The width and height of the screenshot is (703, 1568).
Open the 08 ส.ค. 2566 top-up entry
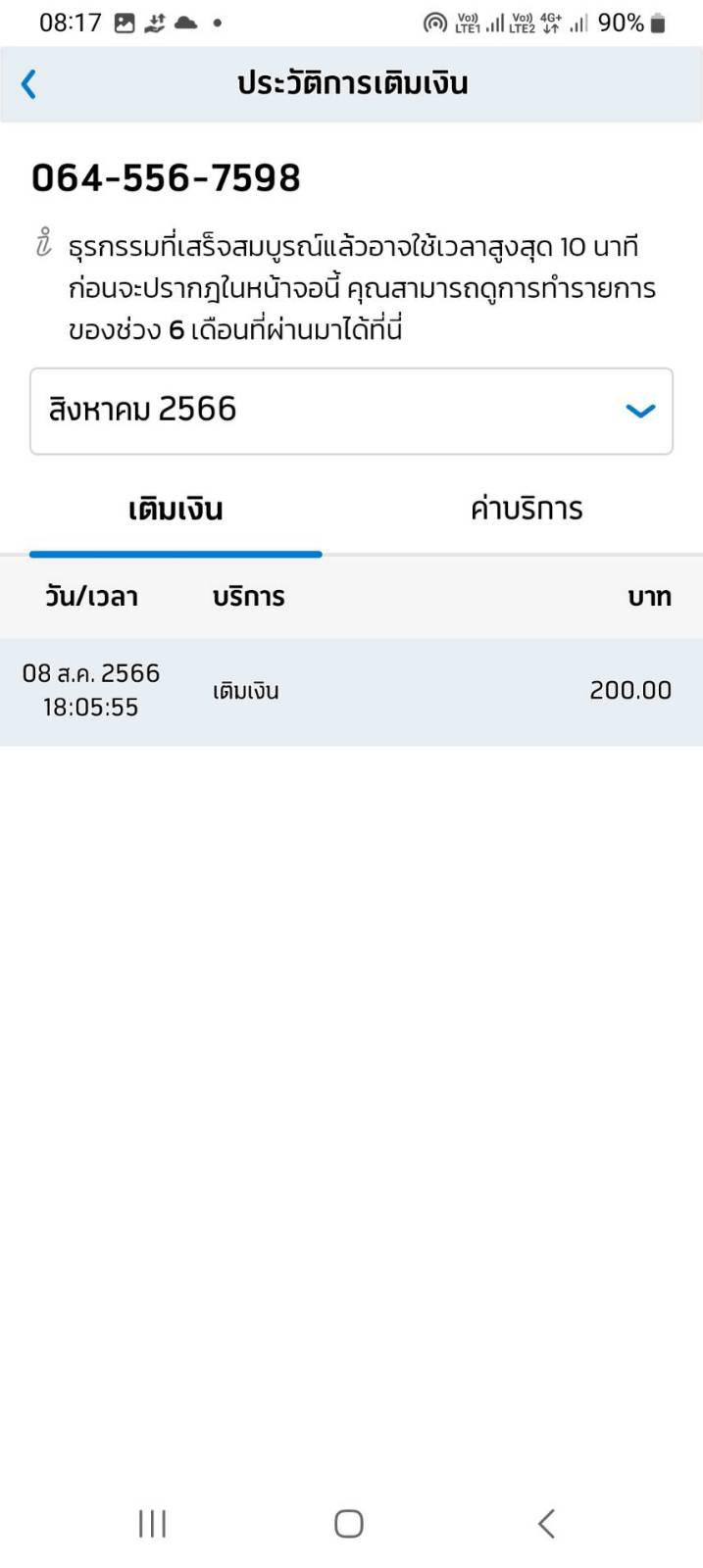tap(351, 692)
